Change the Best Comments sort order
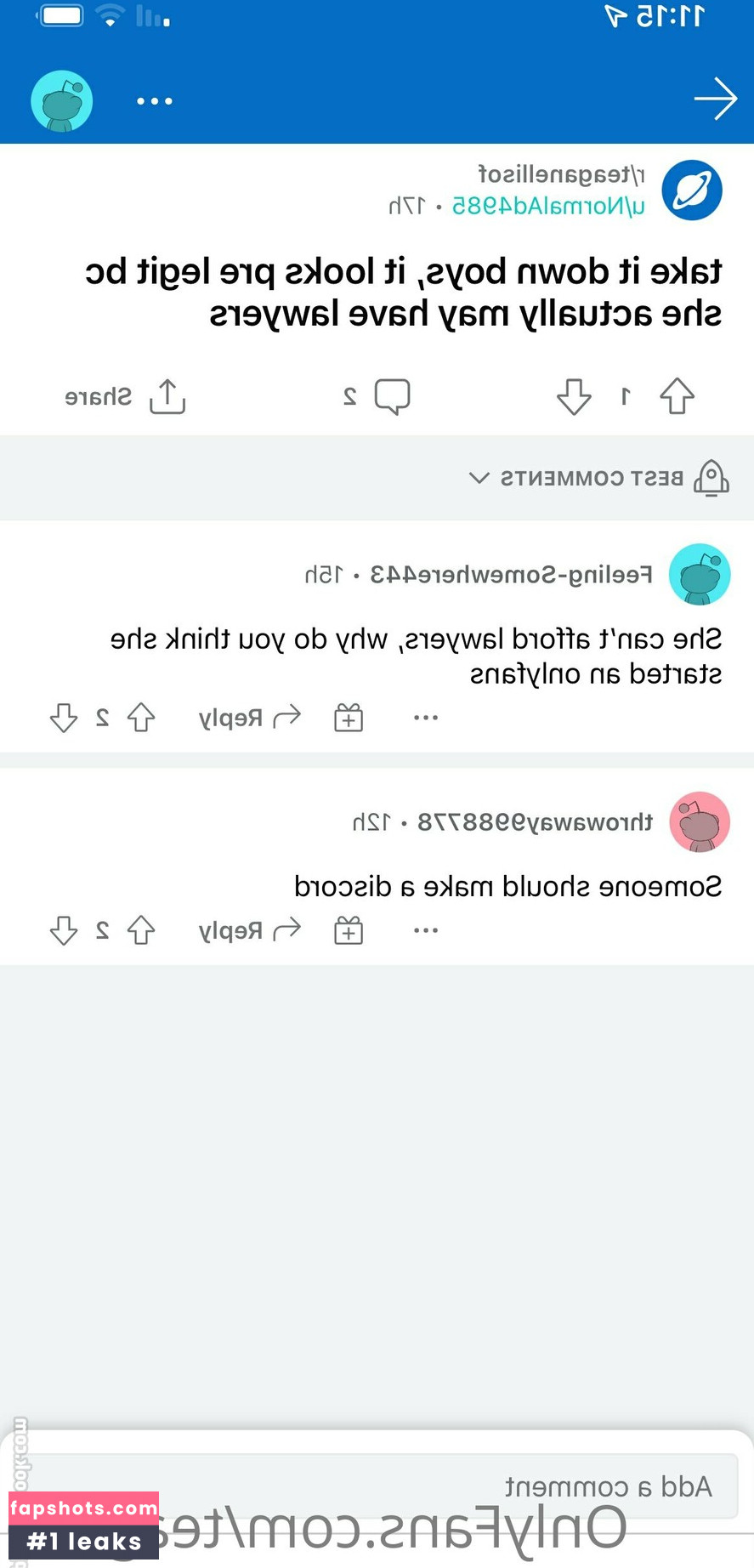 pyautogui.click(x=598, y=478)
